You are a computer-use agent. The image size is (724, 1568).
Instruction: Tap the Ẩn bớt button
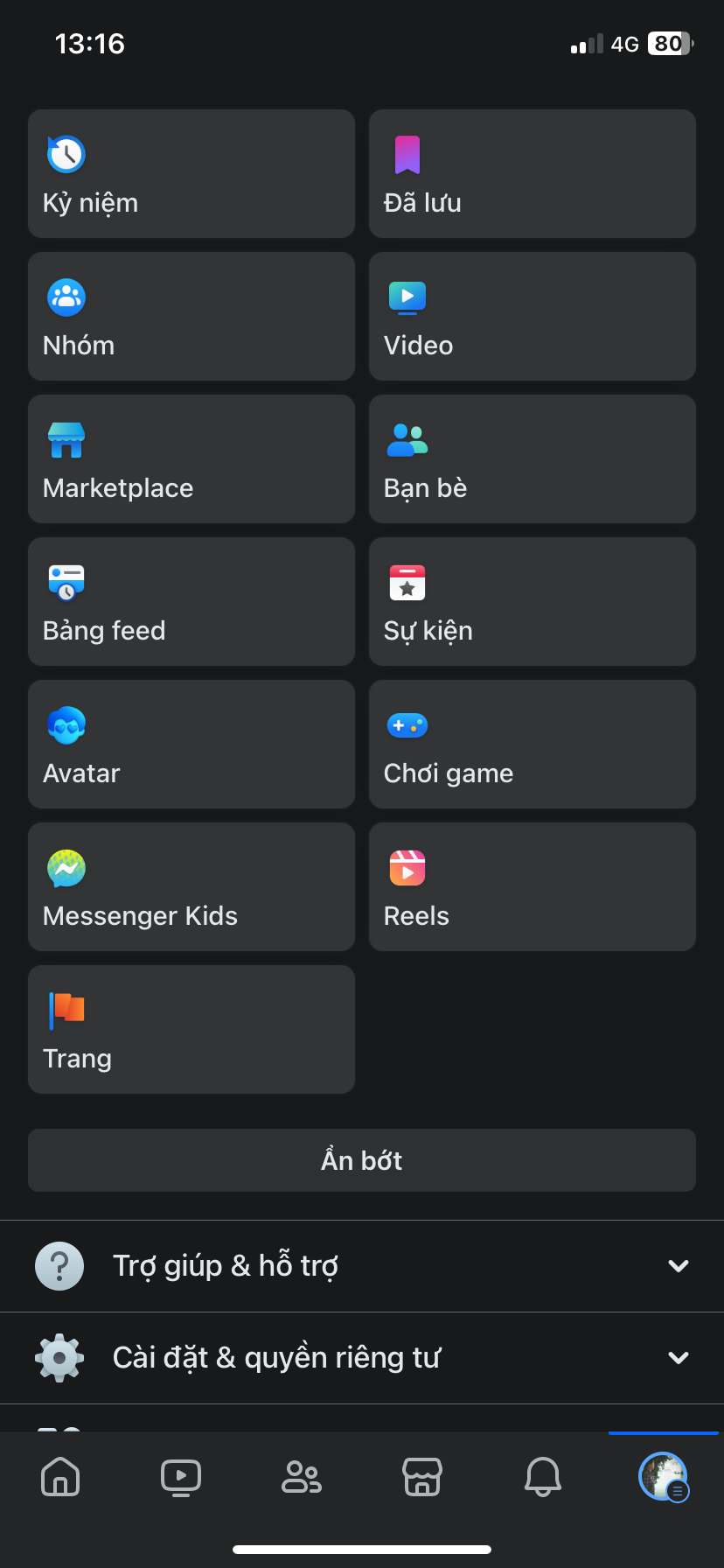[362, 1160]
